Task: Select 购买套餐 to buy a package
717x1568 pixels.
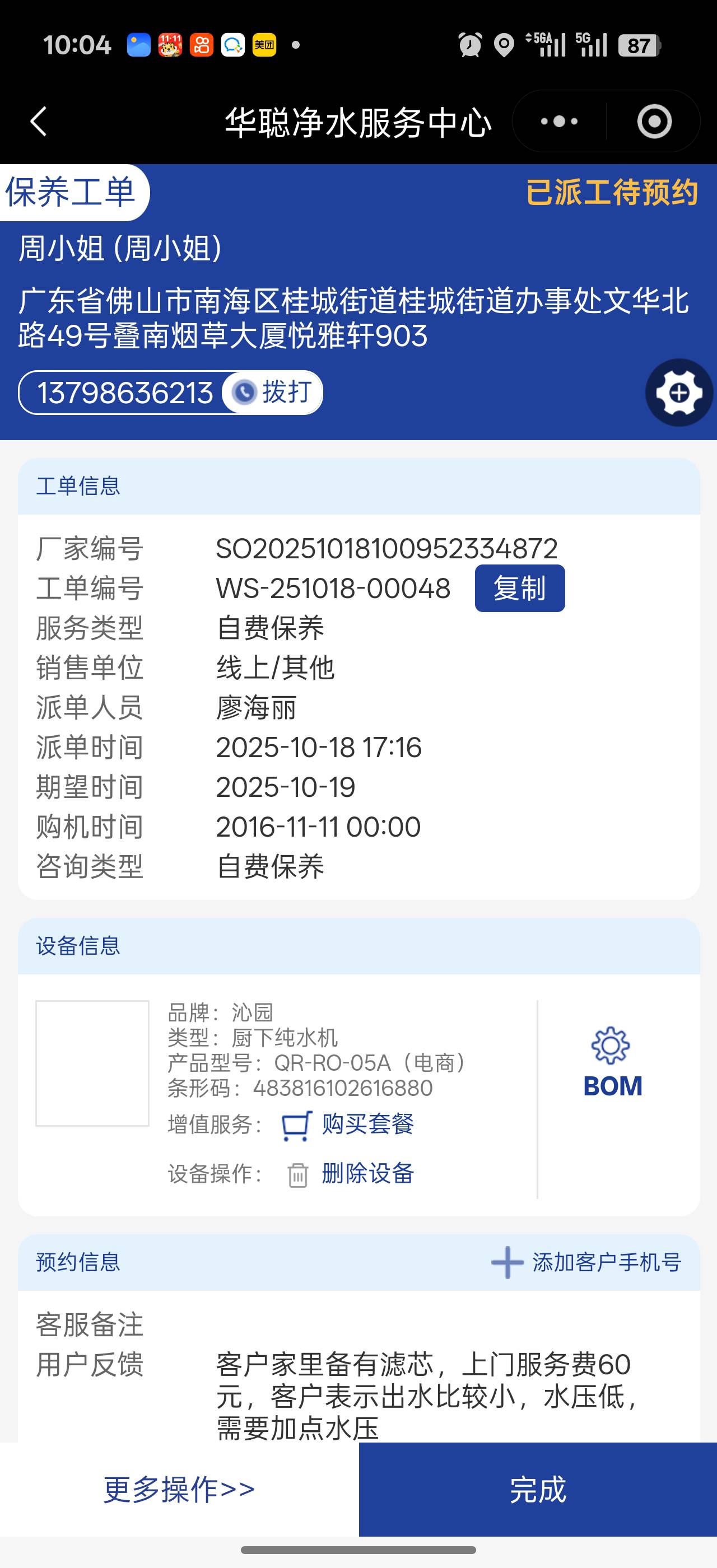Action: 367,1124
